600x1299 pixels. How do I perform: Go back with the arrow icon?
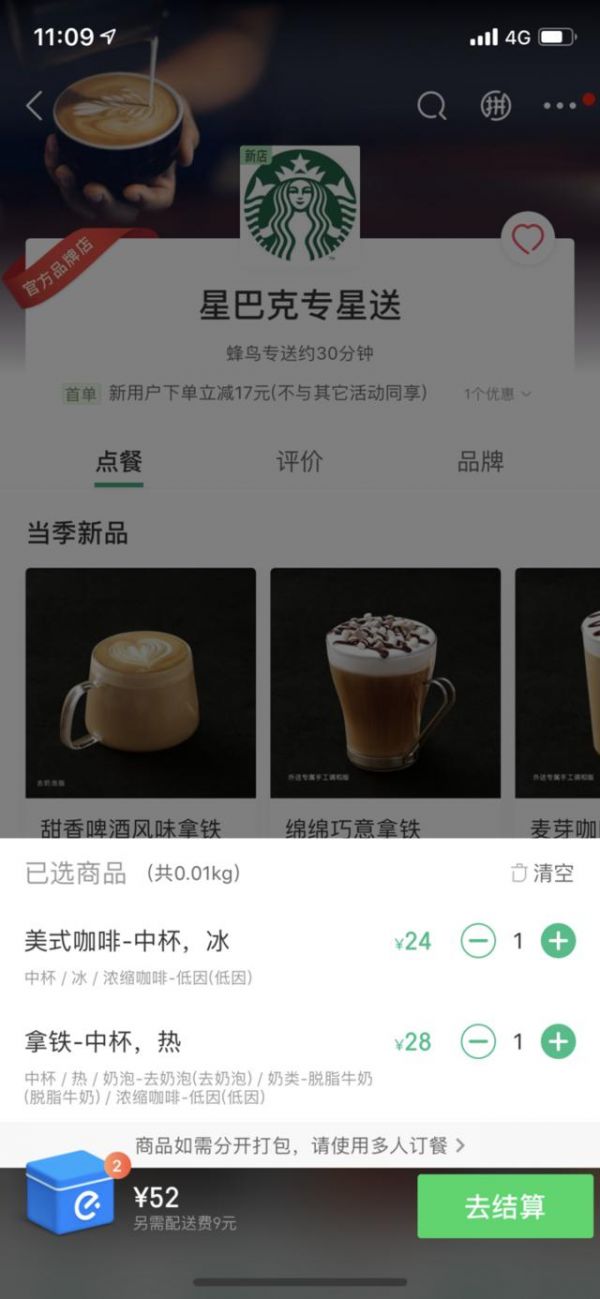35,105
